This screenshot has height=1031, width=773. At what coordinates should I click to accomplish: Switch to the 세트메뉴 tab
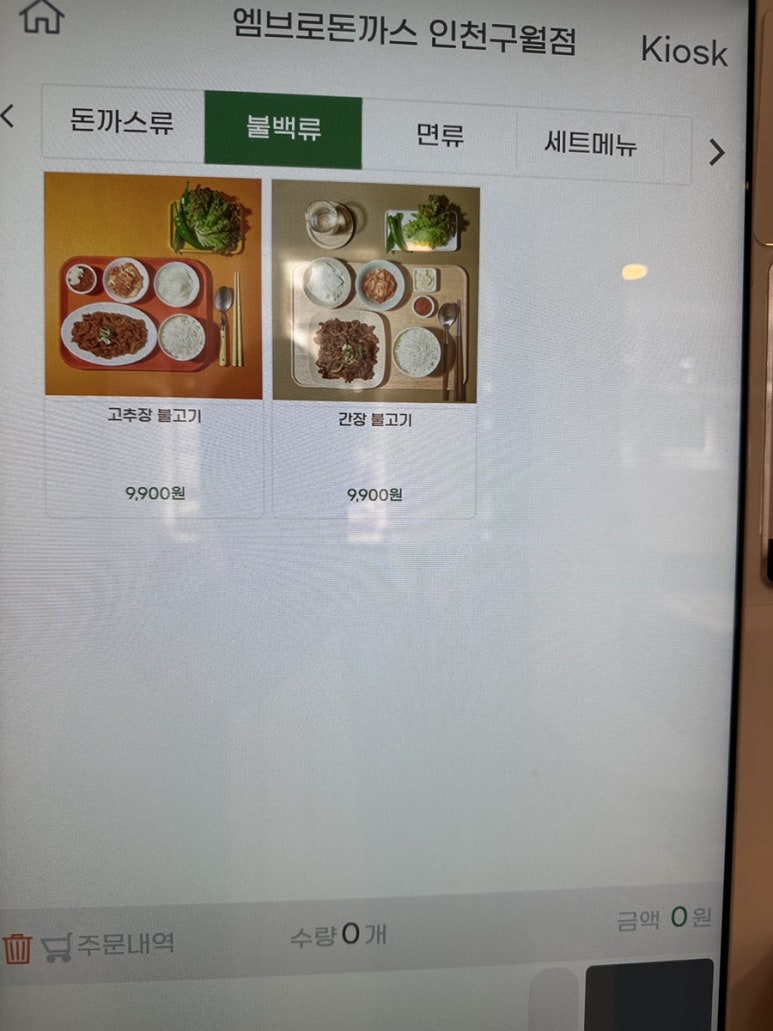[591, 144]
